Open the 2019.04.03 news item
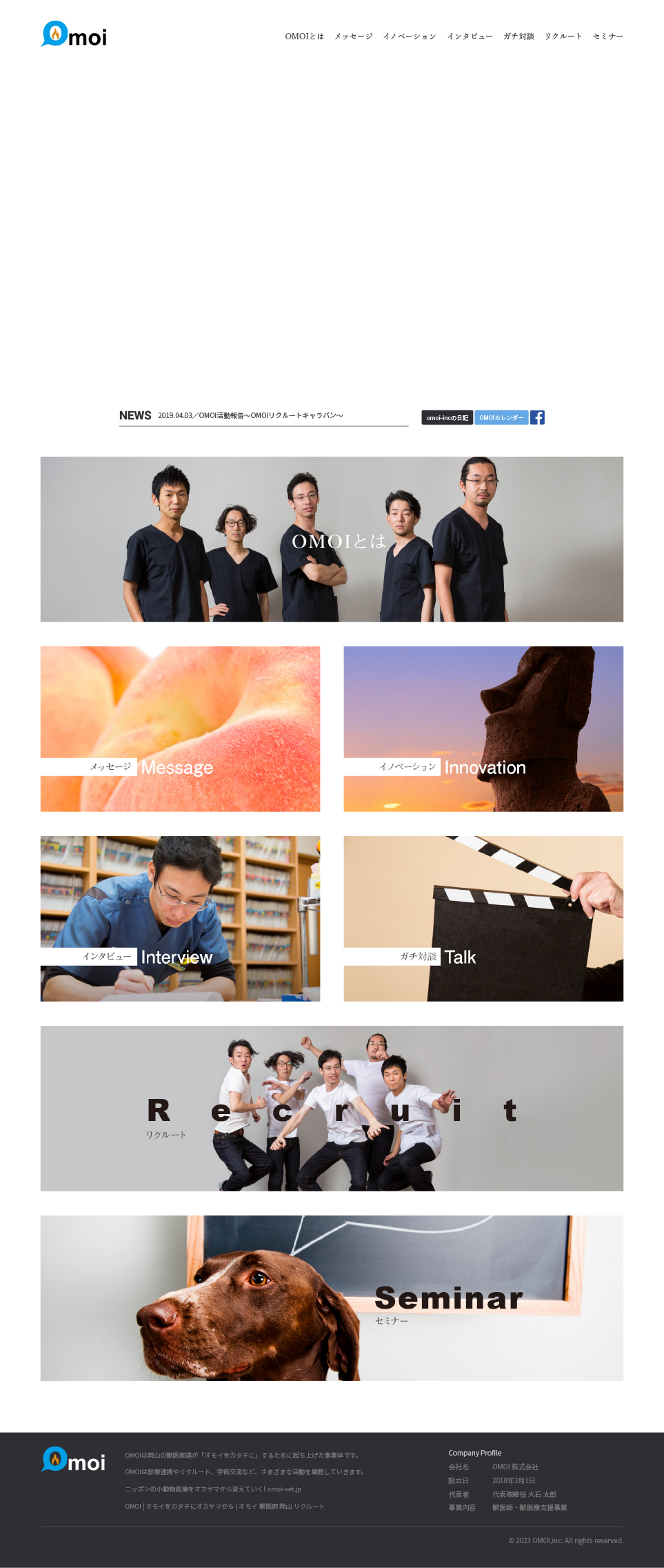 point(250,416)
